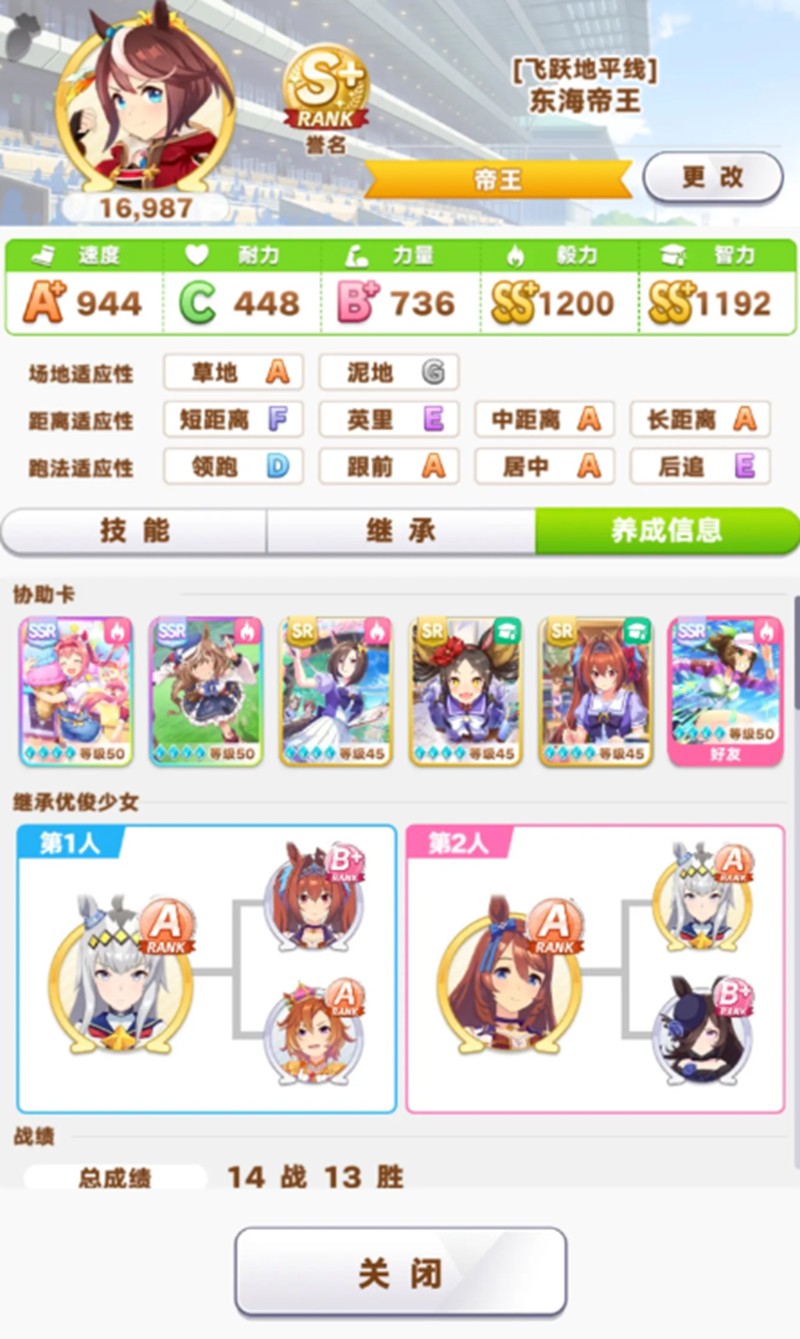This screenshot has width=800, height=1339.
Task: Open the SR card with red flower girl
Action: pos(465,691)
